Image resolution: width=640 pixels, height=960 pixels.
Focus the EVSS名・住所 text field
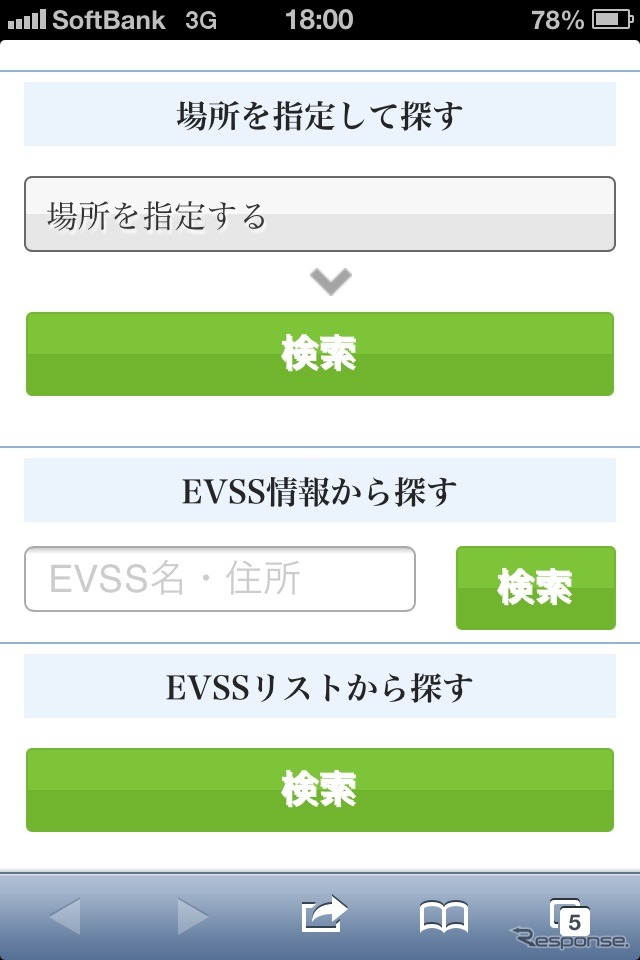click(x=220, y=579)
